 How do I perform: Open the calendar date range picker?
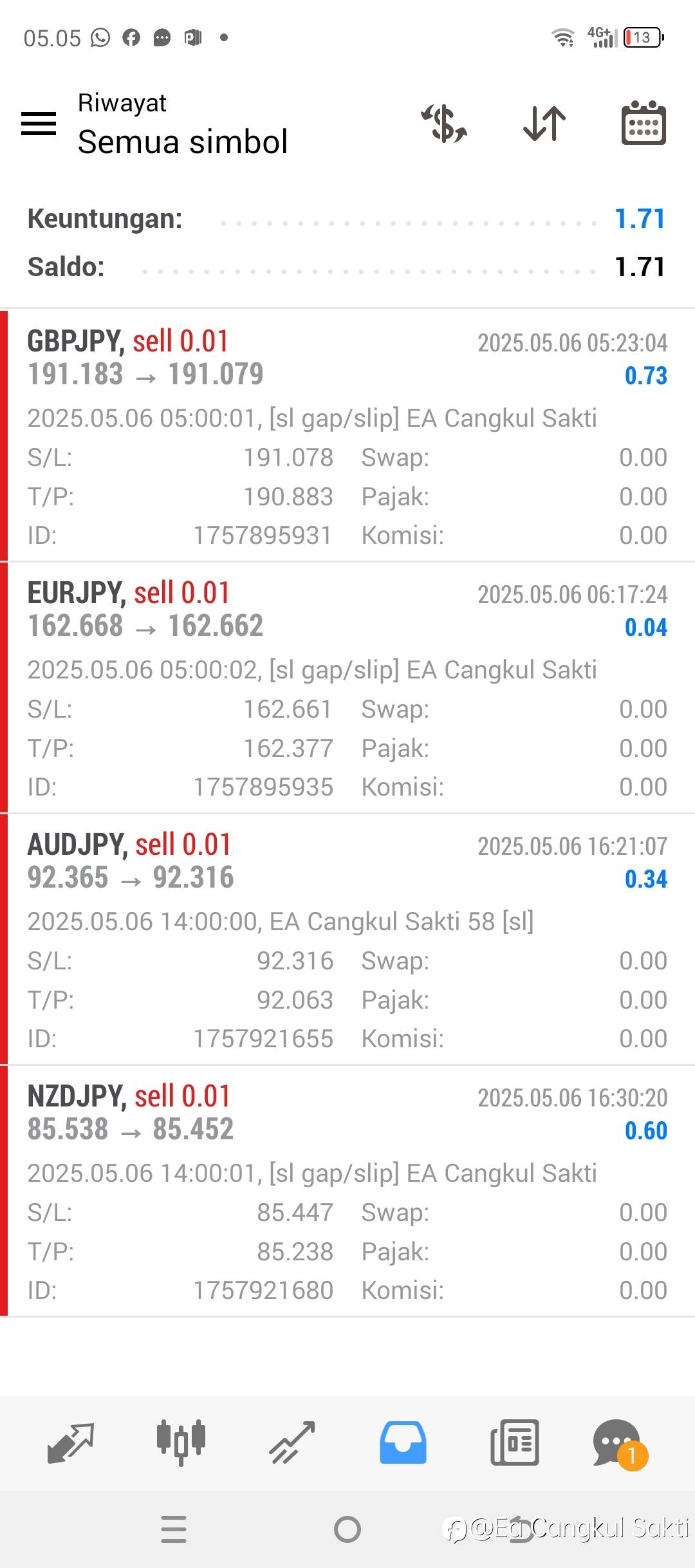click(x=644, y=123)
